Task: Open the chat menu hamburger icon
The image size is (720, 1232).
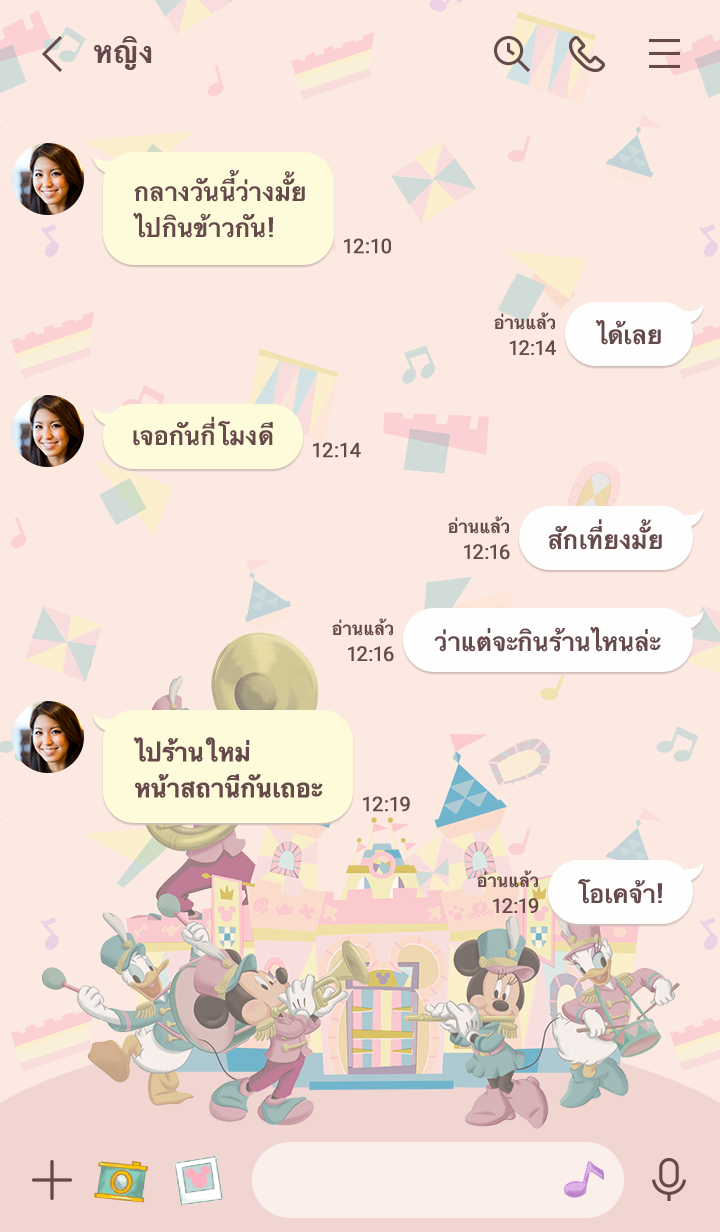Action: click(x=664, y=54)
